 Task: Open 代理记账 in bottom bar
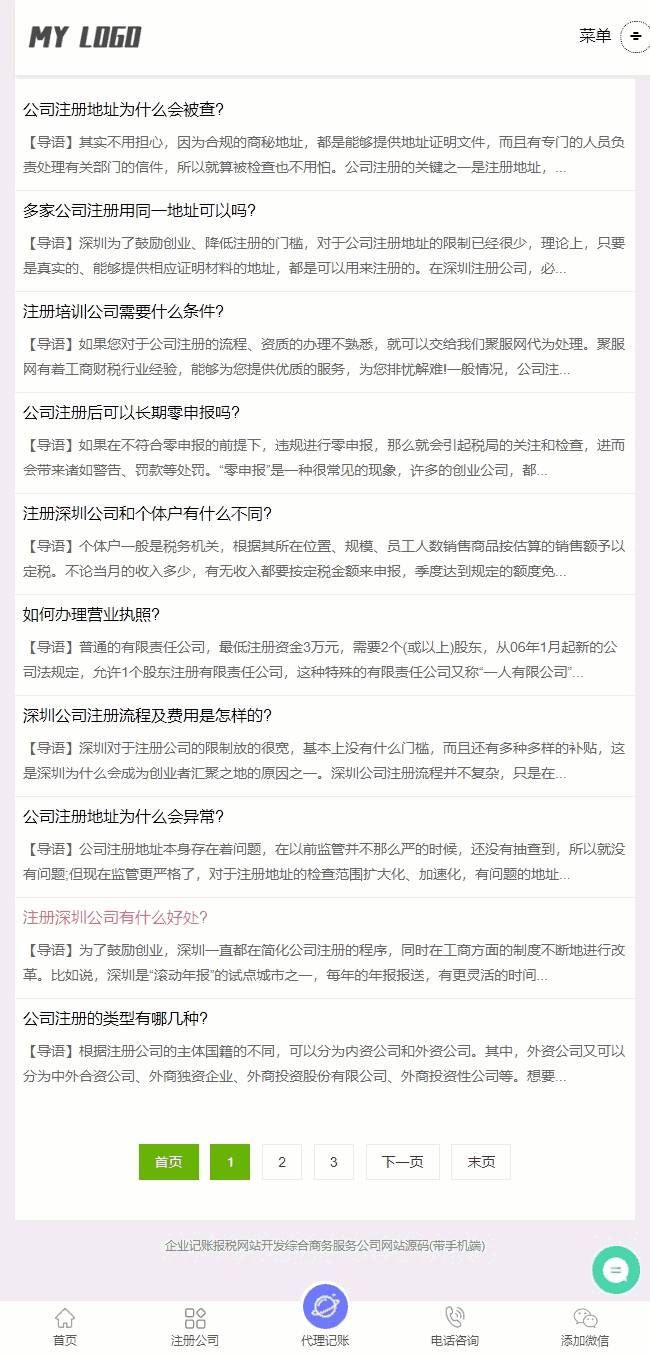[325, 1316]
